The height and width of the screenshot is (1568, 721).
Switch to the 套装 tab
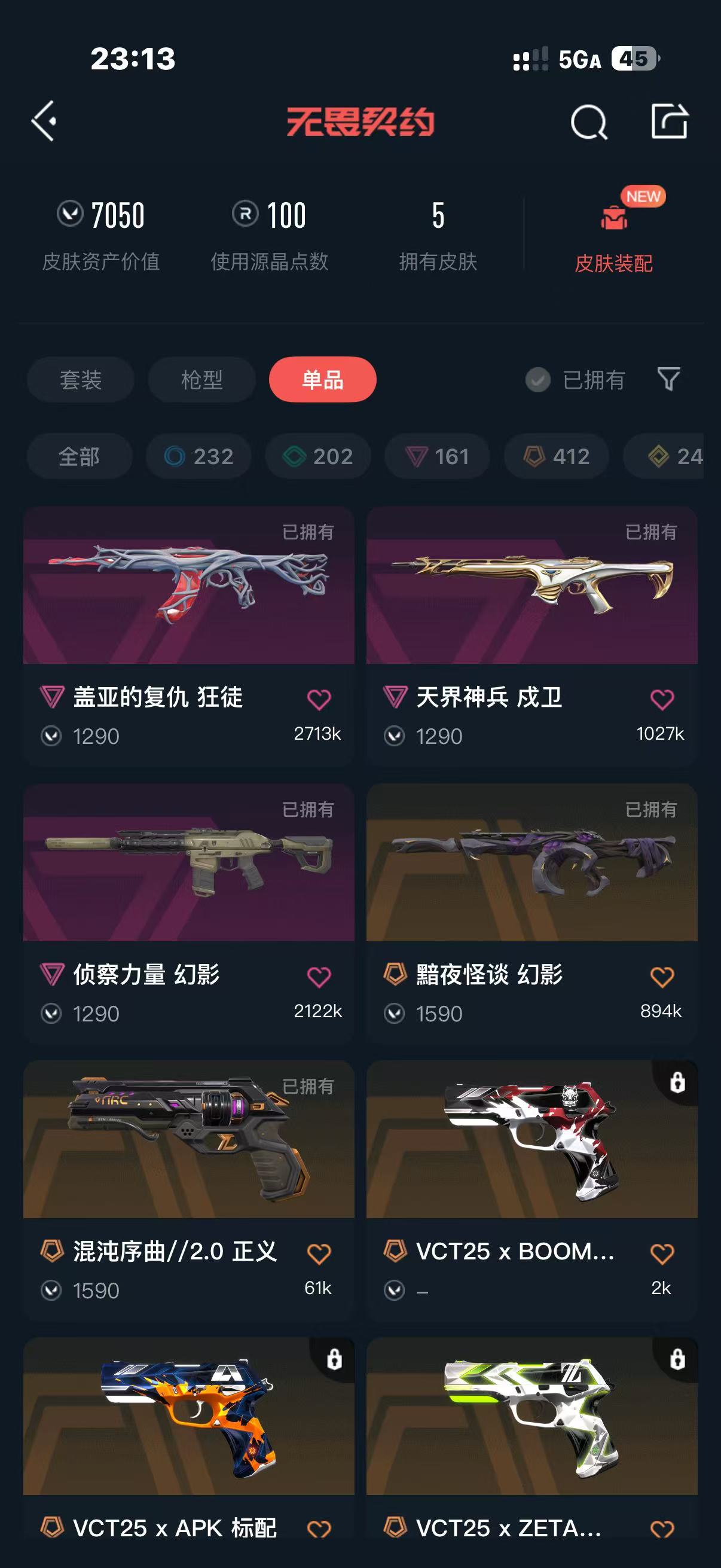click(x=80, y=380)
